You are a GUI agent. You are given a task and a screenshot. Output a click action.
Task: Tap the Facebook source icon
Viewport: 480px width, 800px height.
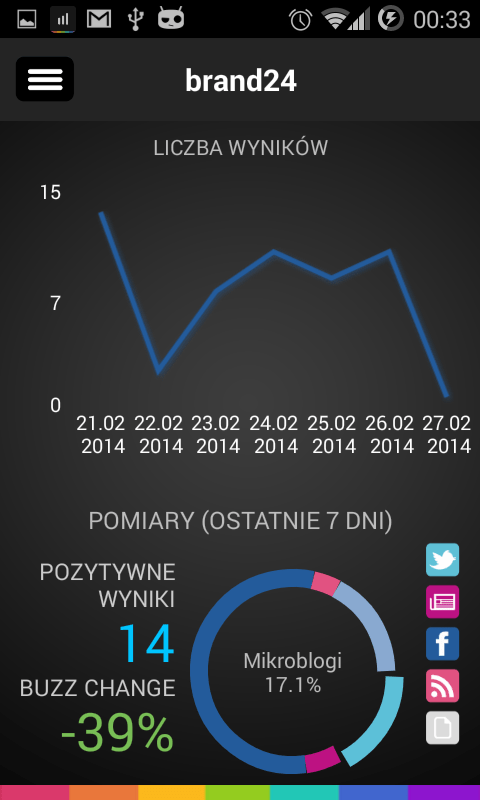(x=442, y=644)
